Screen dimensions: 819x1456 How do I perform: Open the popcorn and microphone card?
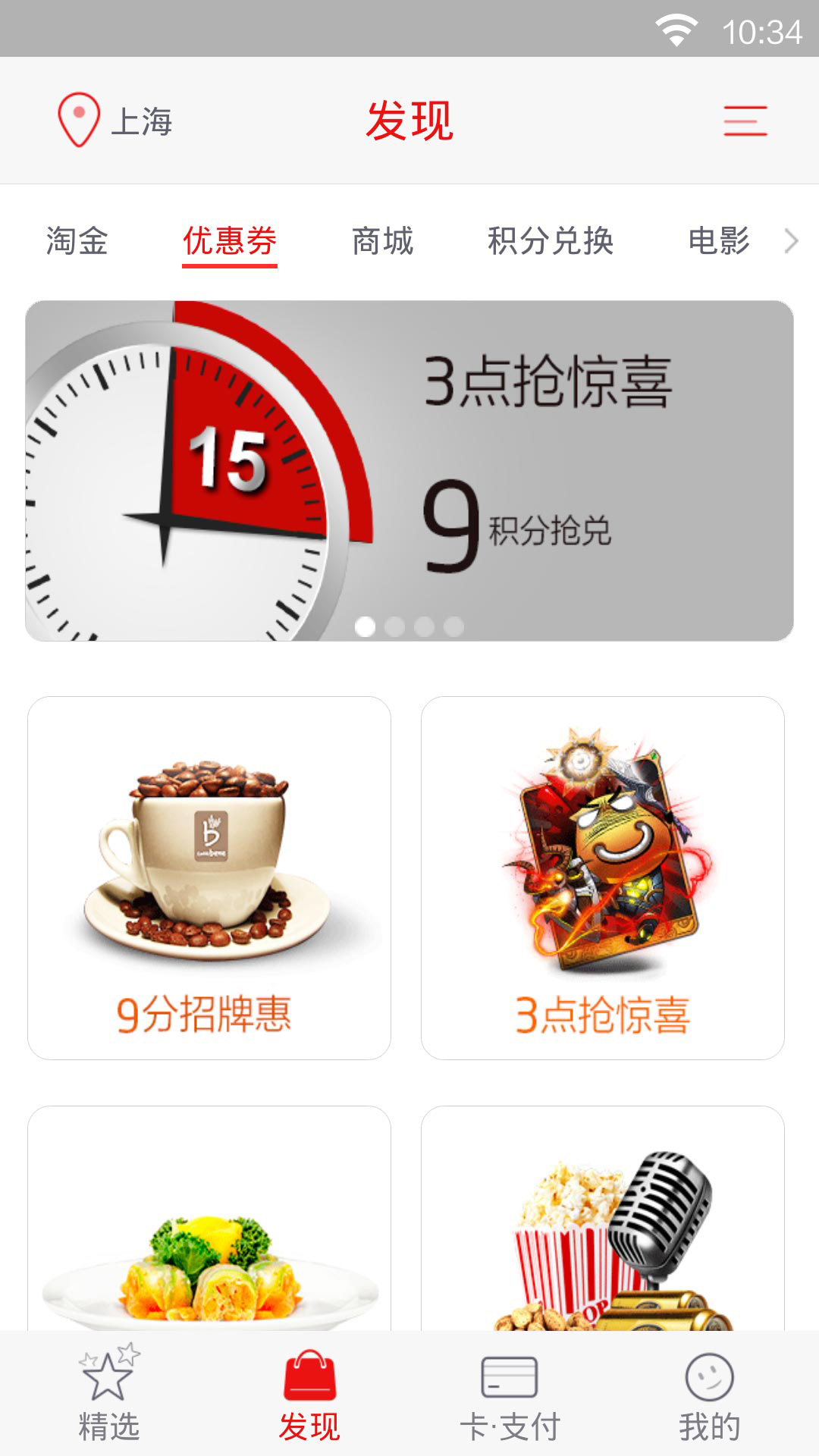[x=603, y=1221]
